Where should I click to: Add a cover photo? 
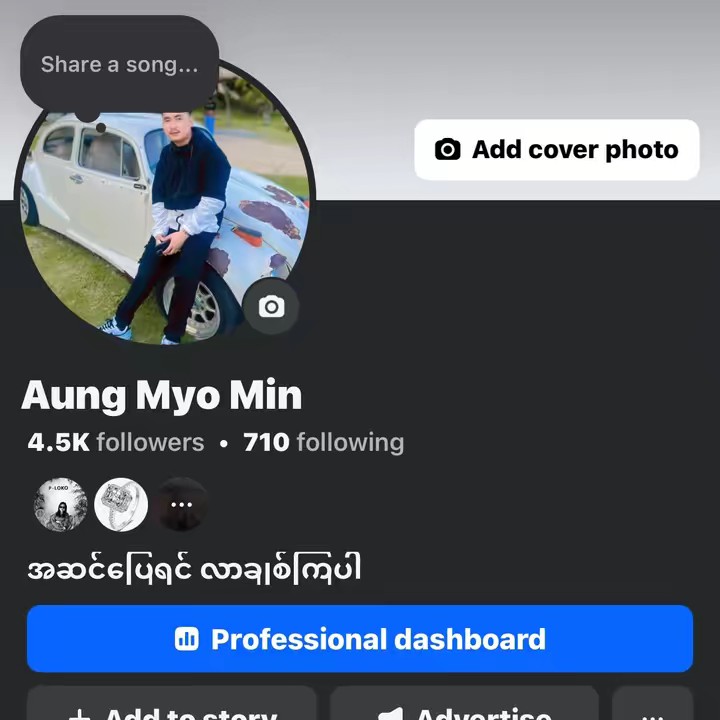[557, 150]
